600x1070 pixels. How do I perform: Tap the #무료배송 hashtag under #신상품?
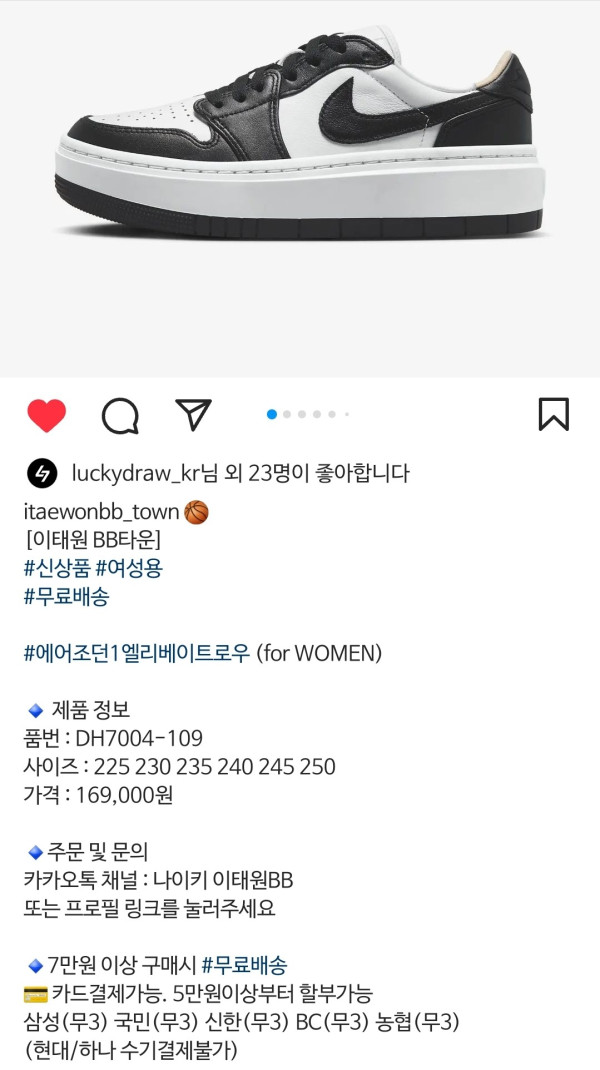pos(66,597)
